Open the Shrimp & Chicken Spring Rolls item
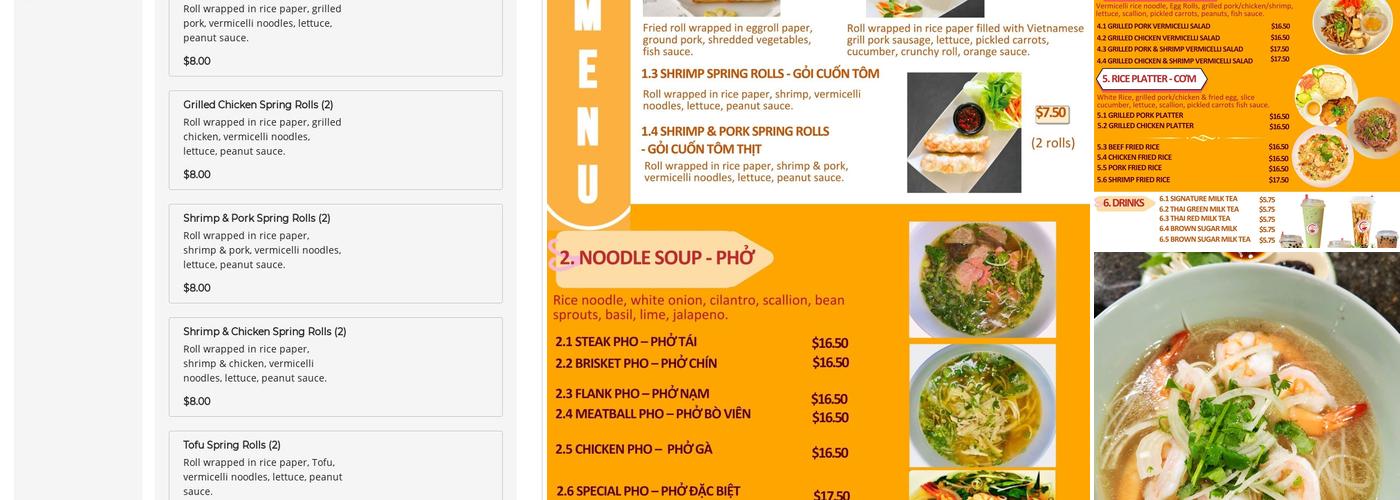 pos(335,366)
